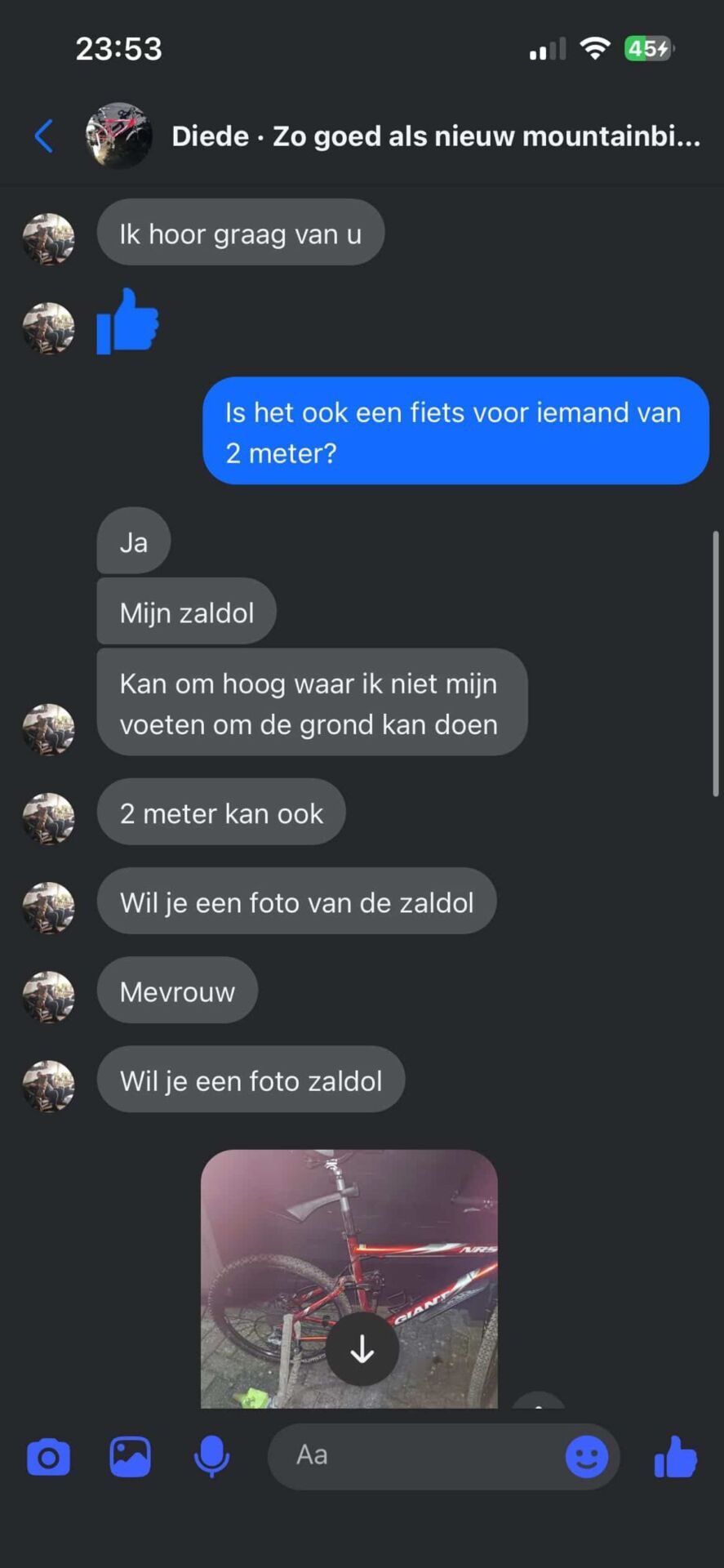Screen dimensions: 724x1568
Task: Open the camera to take a photo
Action: pos(48,1458)
